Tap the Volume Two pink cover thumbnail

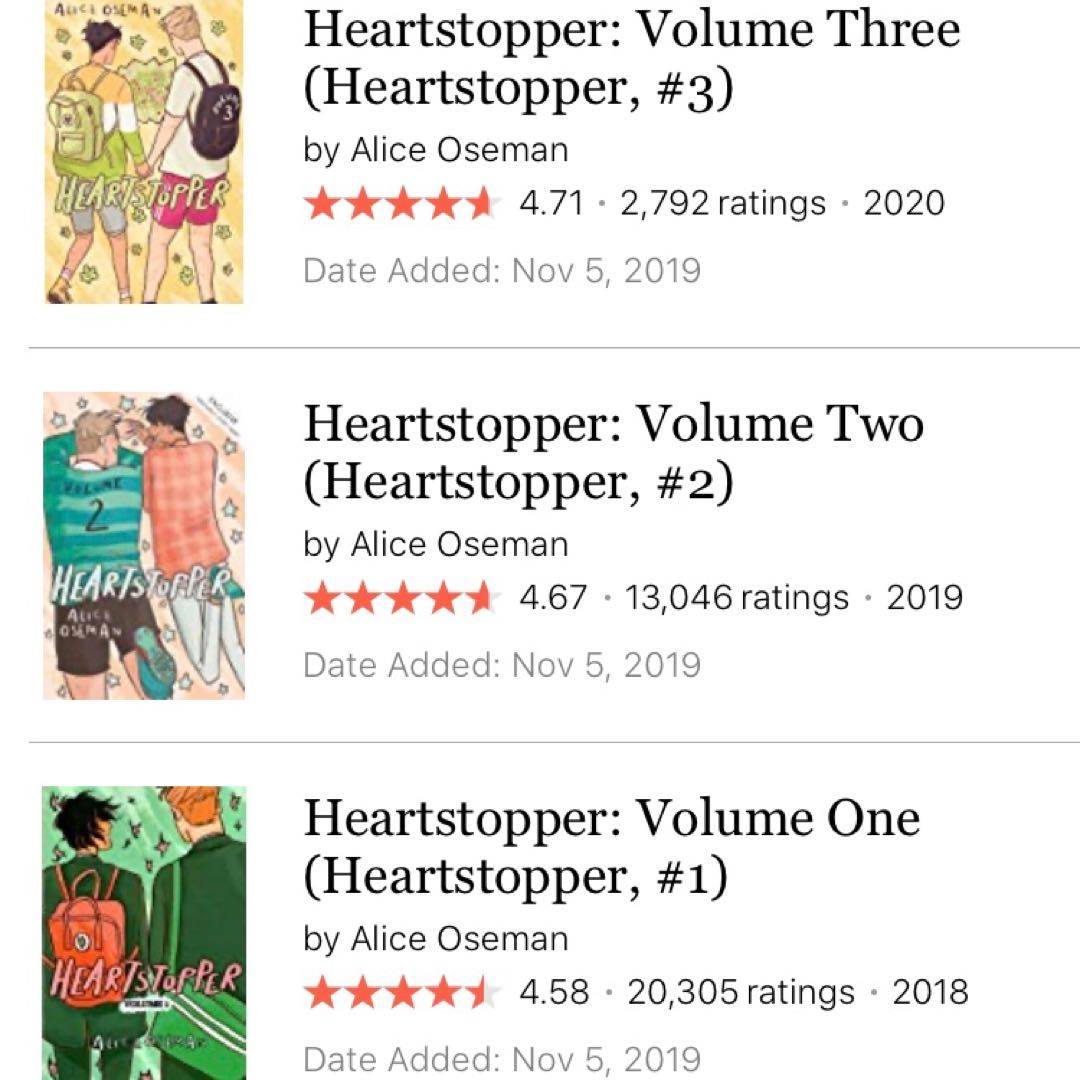tap(144, 545)
